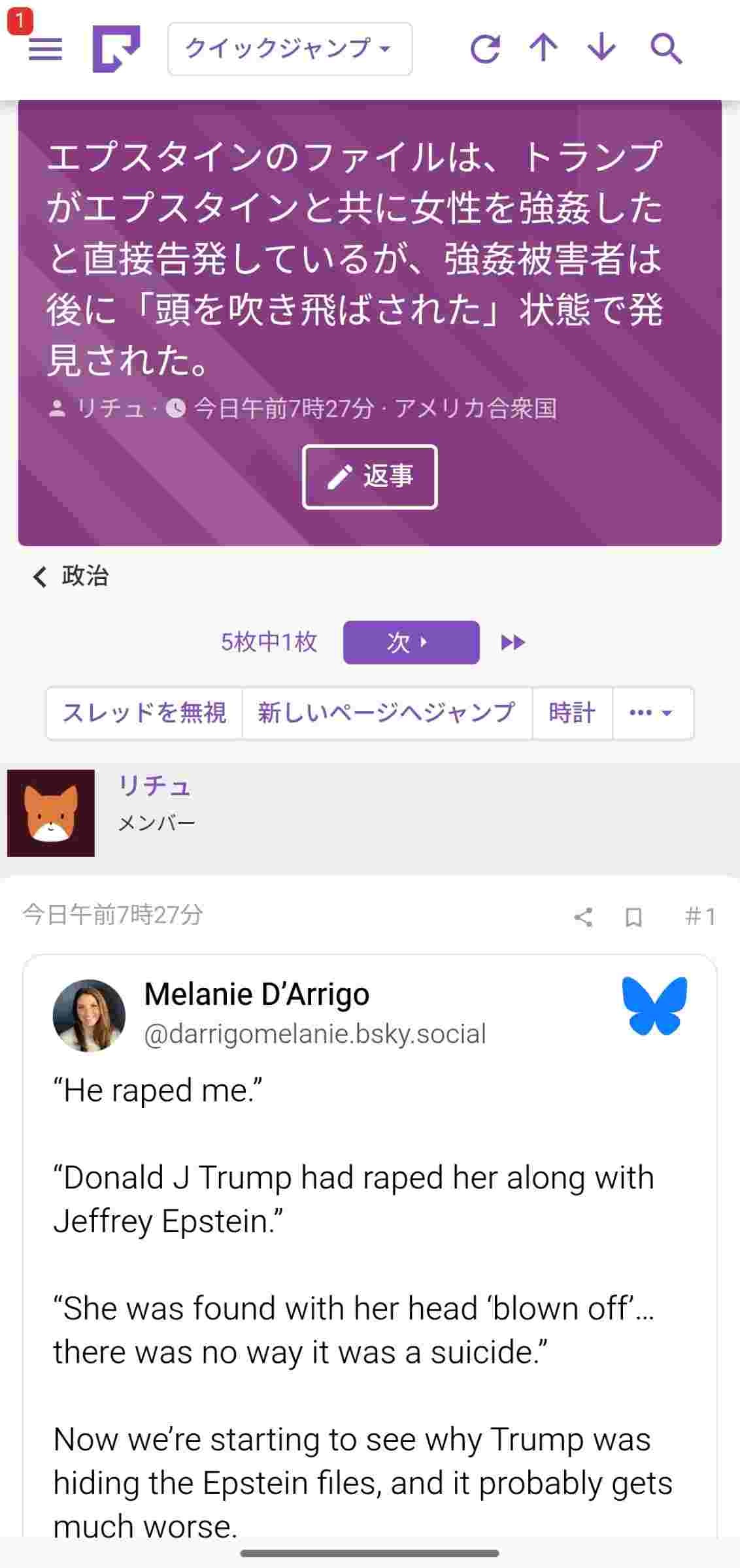Screen dimensions: 740x1568
Task: Expand the more options ellipsis dropdown
Action: click(652, 713)
